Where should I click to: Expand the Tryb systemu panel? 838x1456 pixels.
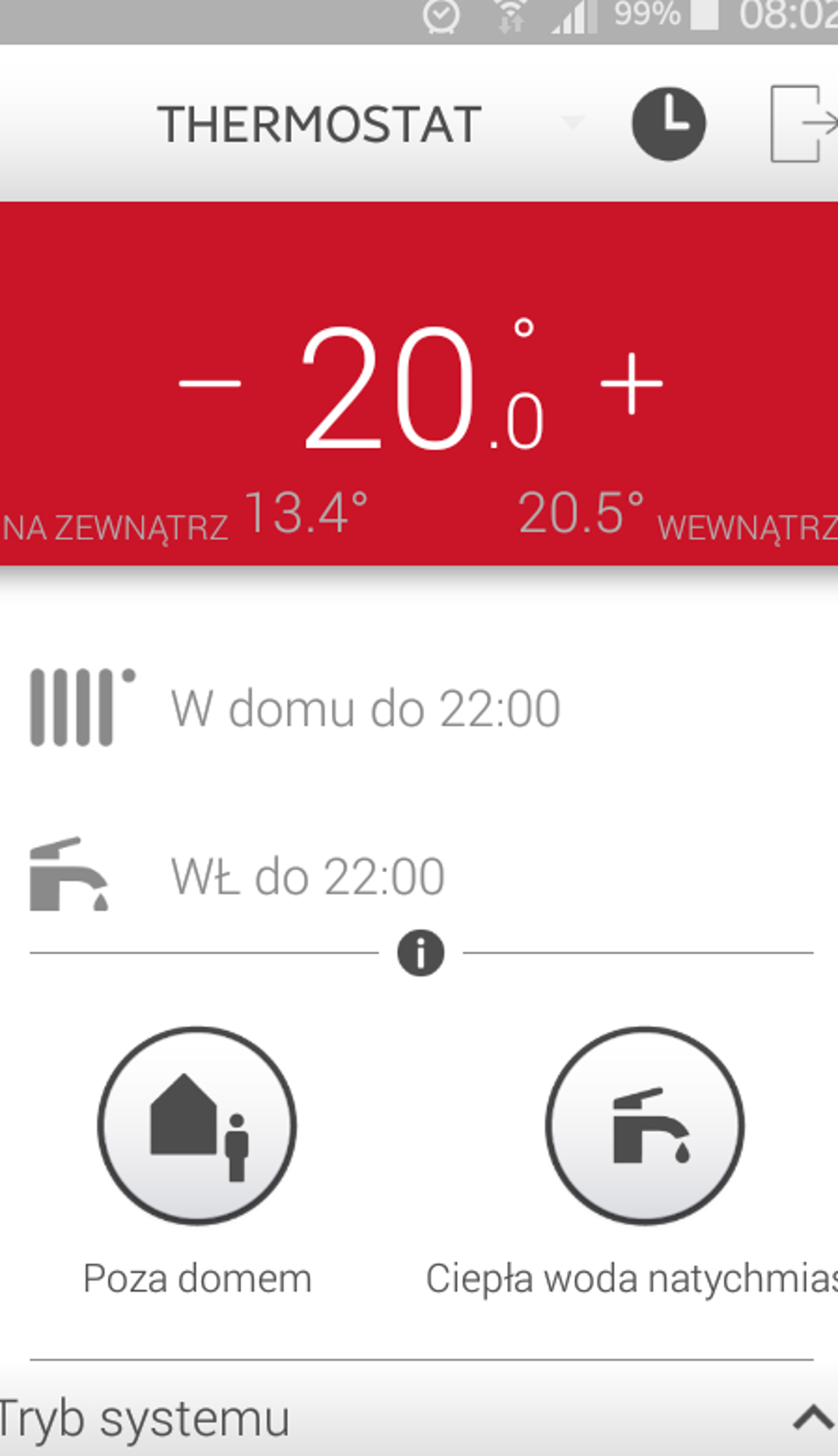419,1419
